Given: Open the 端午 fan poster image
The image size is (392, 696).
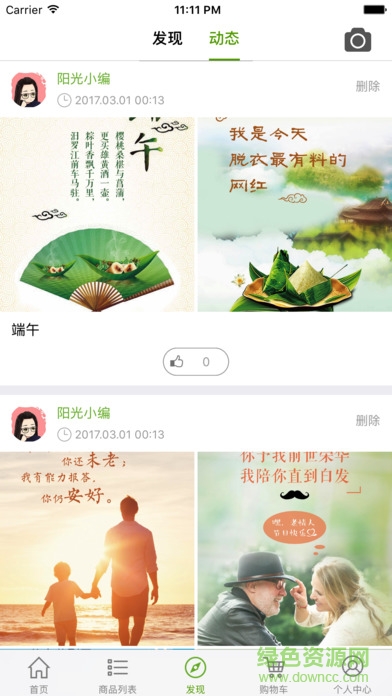Looking at the screenshot, I should pyautogui.click(x=97, y=214).
